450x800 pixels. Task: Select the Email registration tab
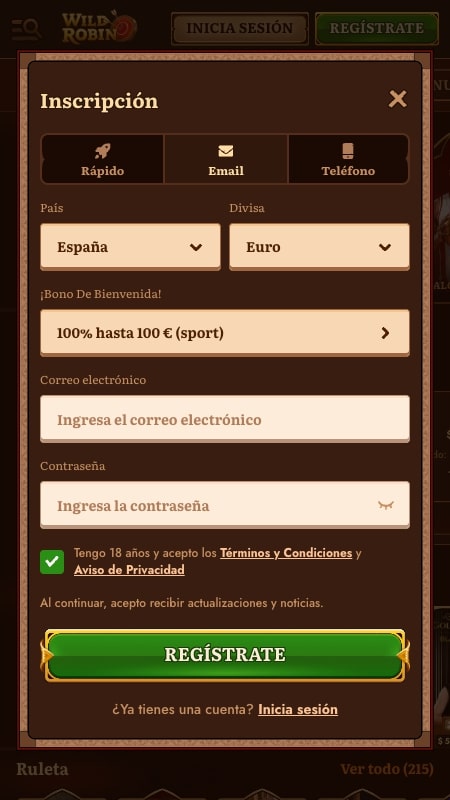click(x=226, y=159)
